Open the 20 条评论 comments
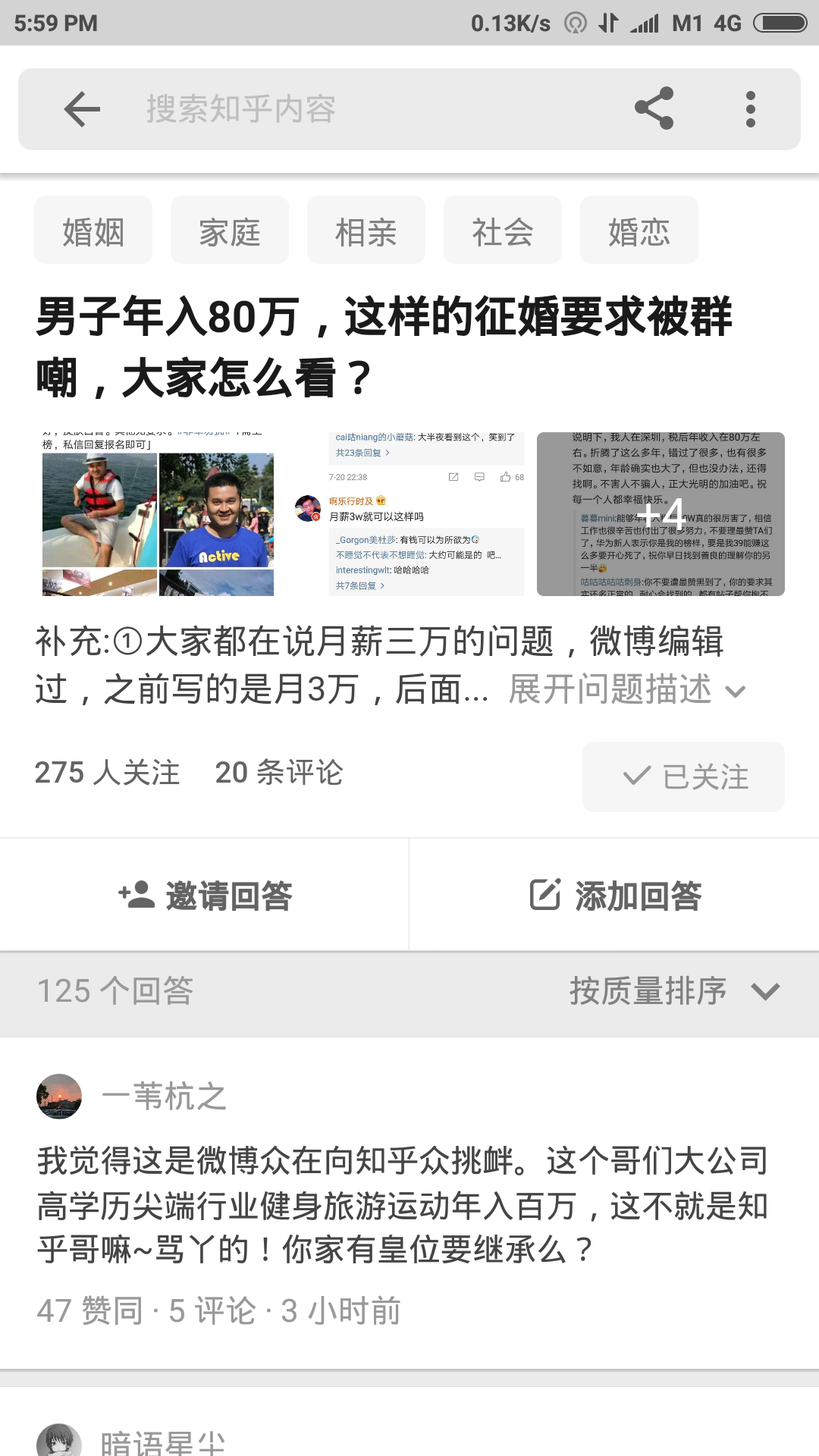The height and width of the screenshot is (1456, 819). point(279,773)
